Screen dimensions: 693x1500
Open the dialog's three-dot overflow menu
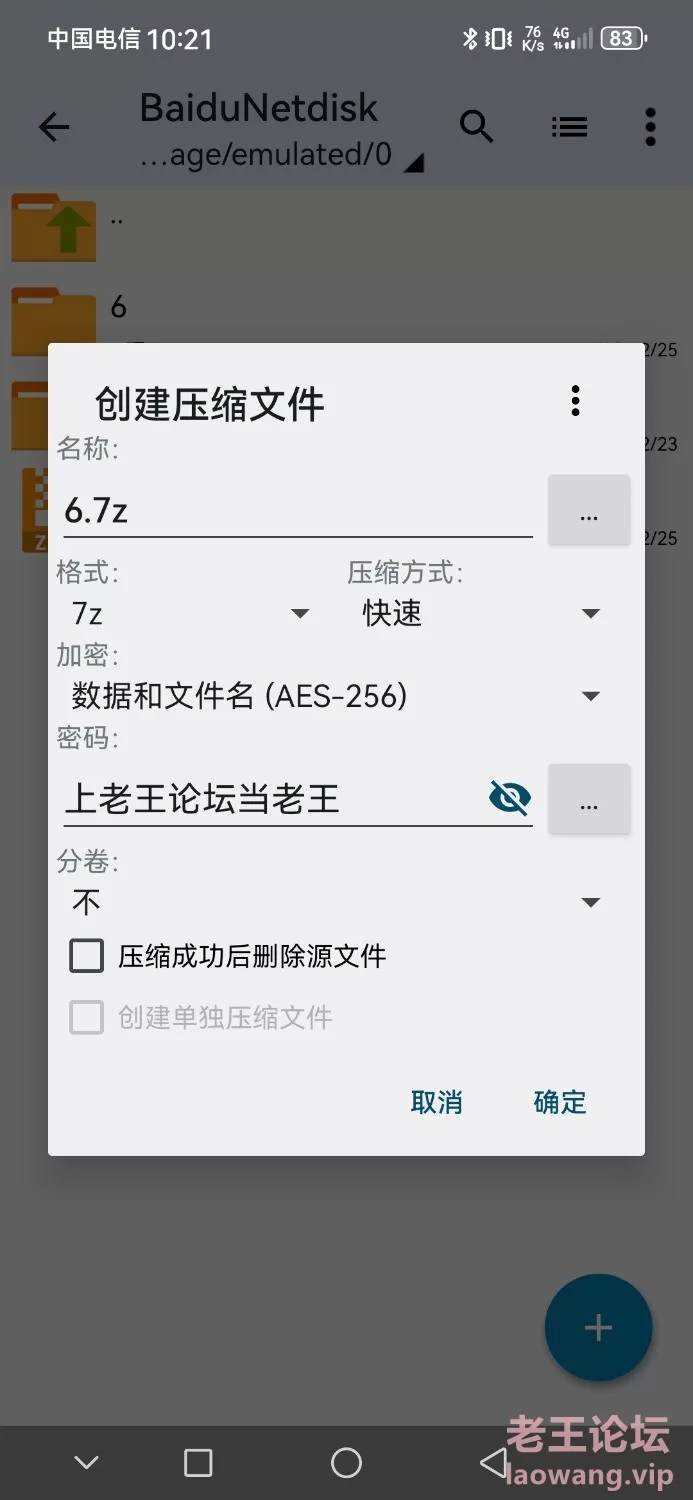tap(575, 400)
